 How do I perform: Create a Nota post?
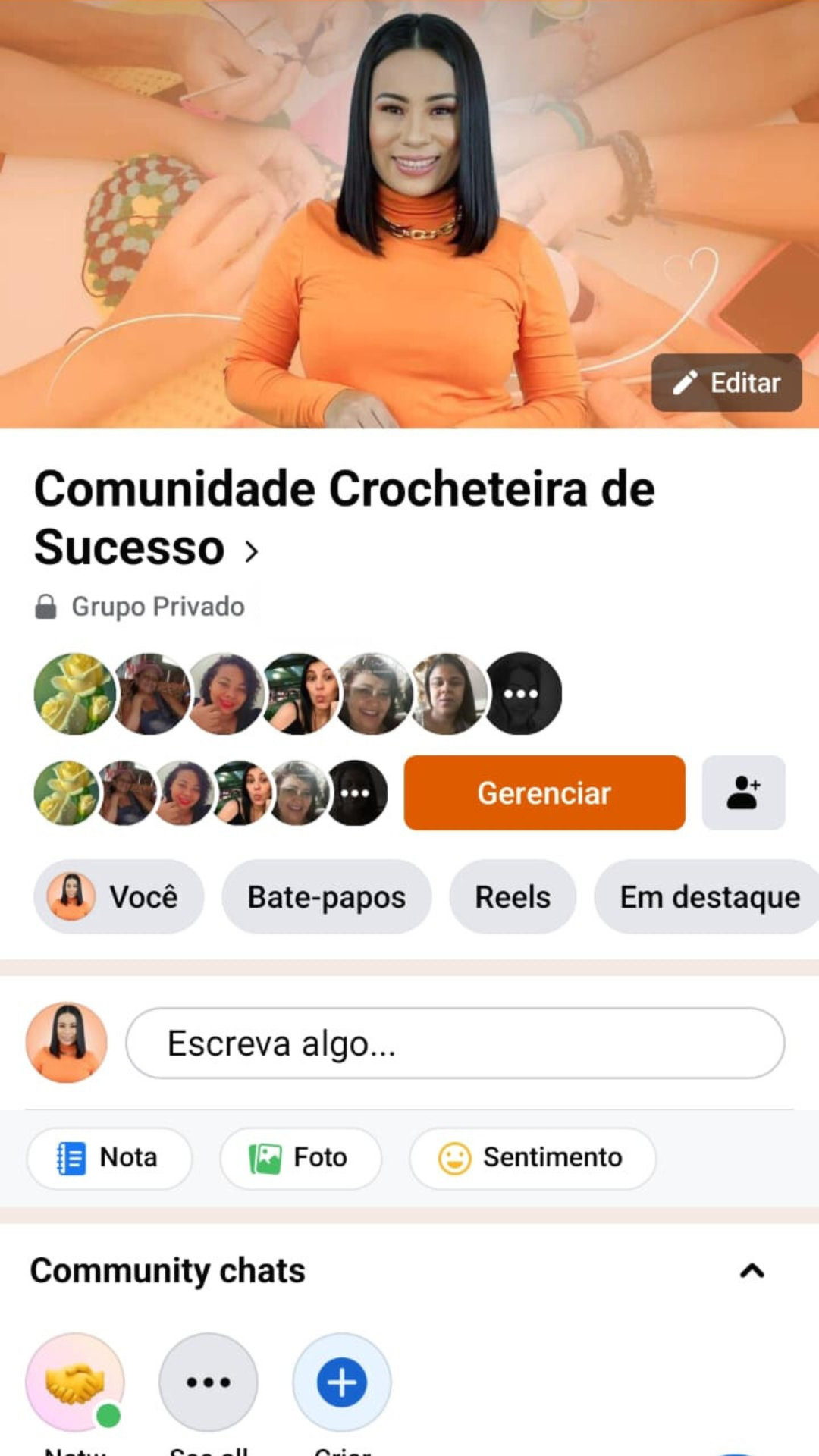pyautogui.click(x=109, y=1158)
